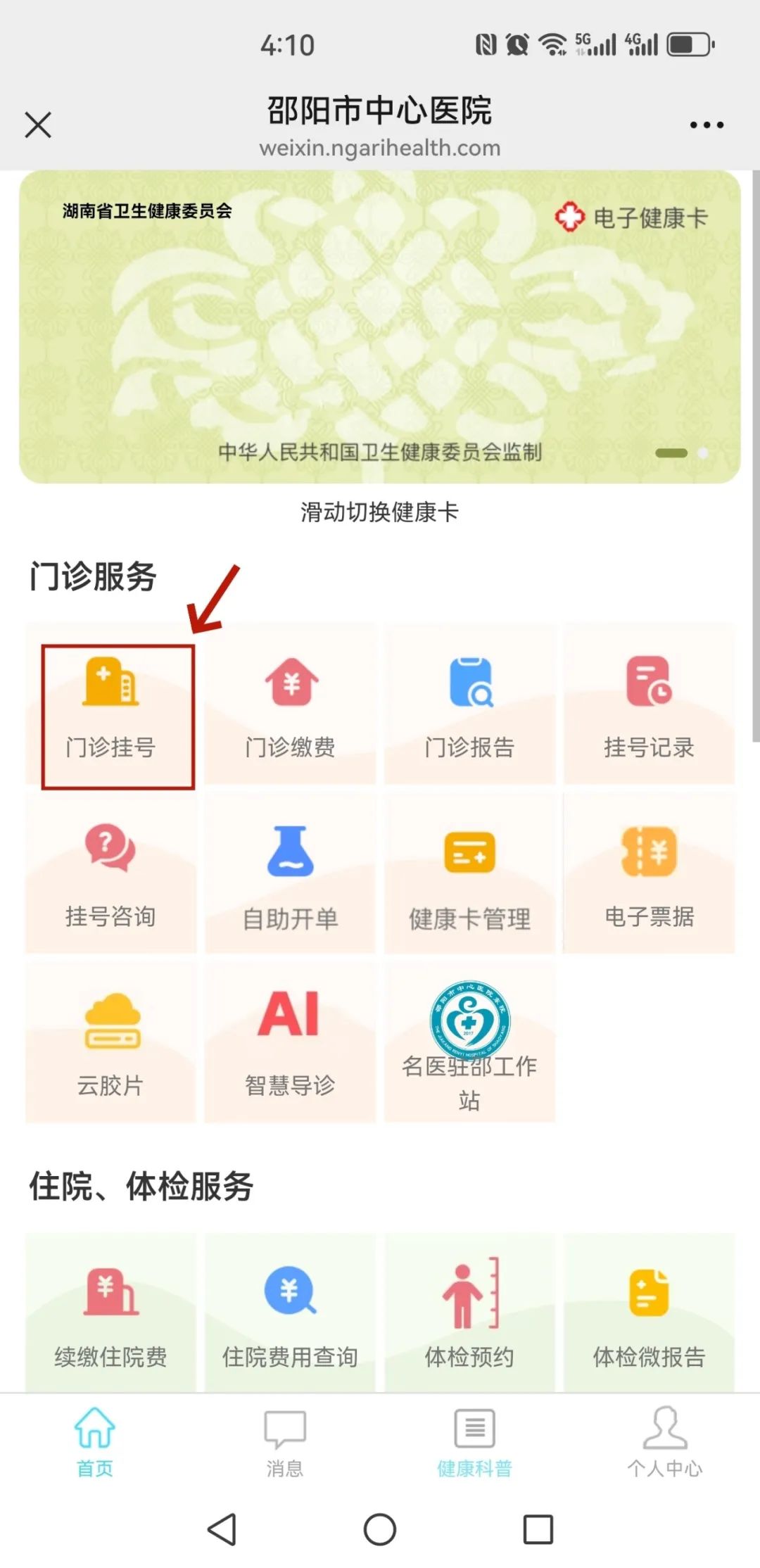This screenshot has height=1568, width=760.
Task: Open 健康卡管理 card management
Action: tap(470, 875)
